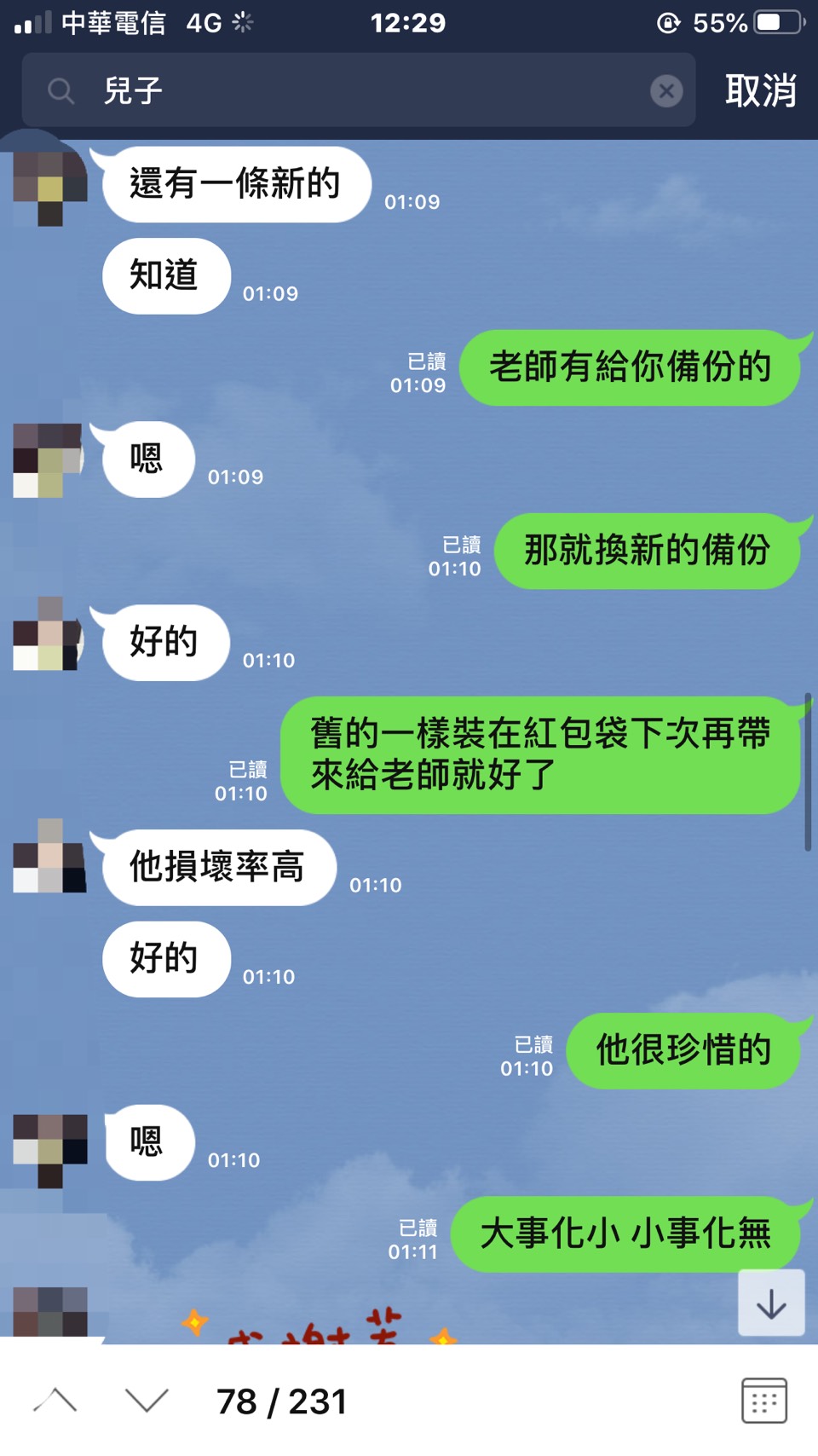Go to the next search result

click(147, 1401)
